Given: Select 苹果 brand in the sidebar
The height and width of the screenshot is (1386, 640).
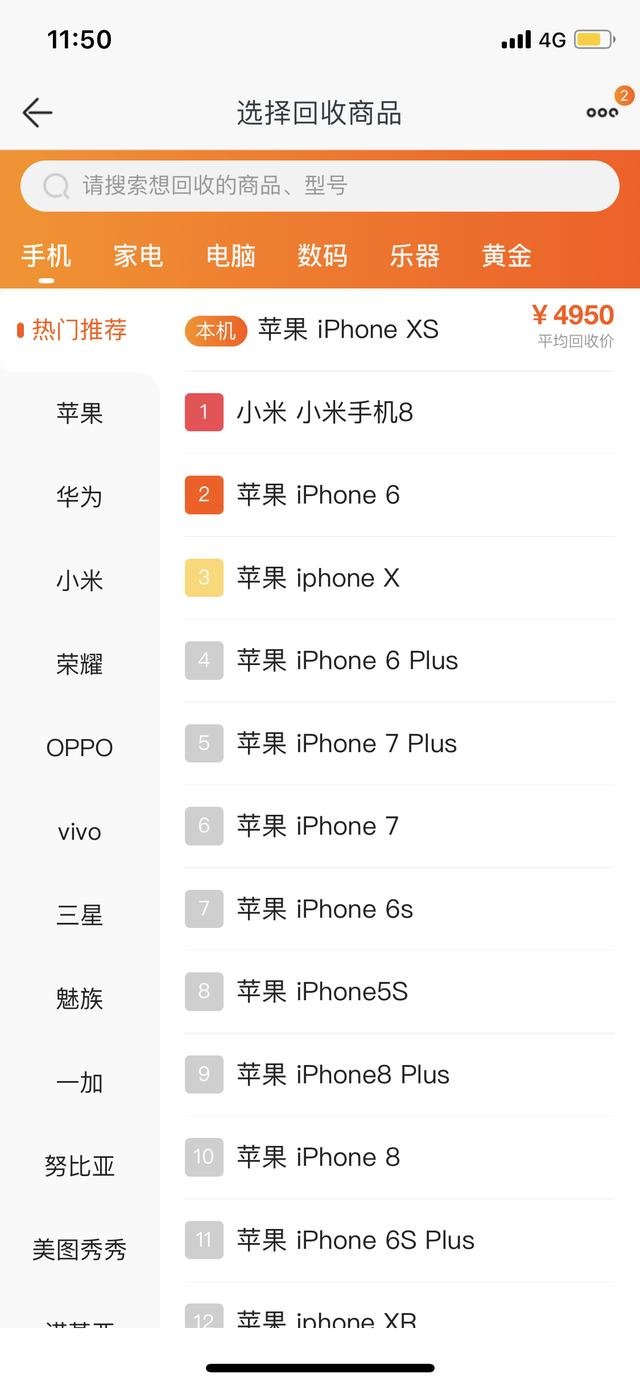Looking at the screenshot, I should (80, 413).
